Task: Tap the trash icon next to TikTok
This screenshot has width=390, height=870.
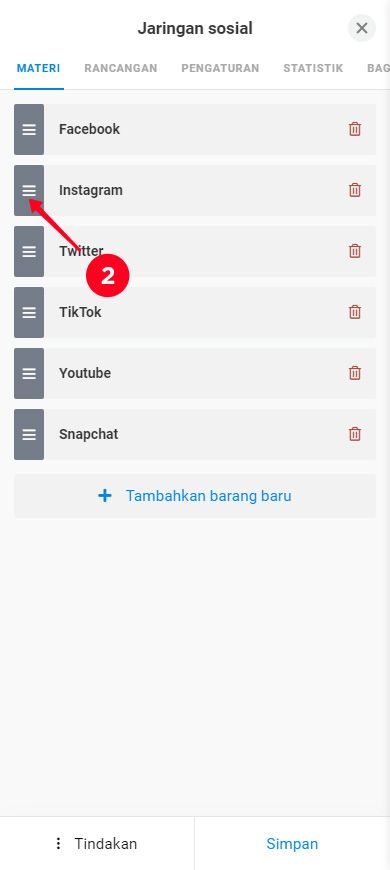Action: tap(354, 312)
